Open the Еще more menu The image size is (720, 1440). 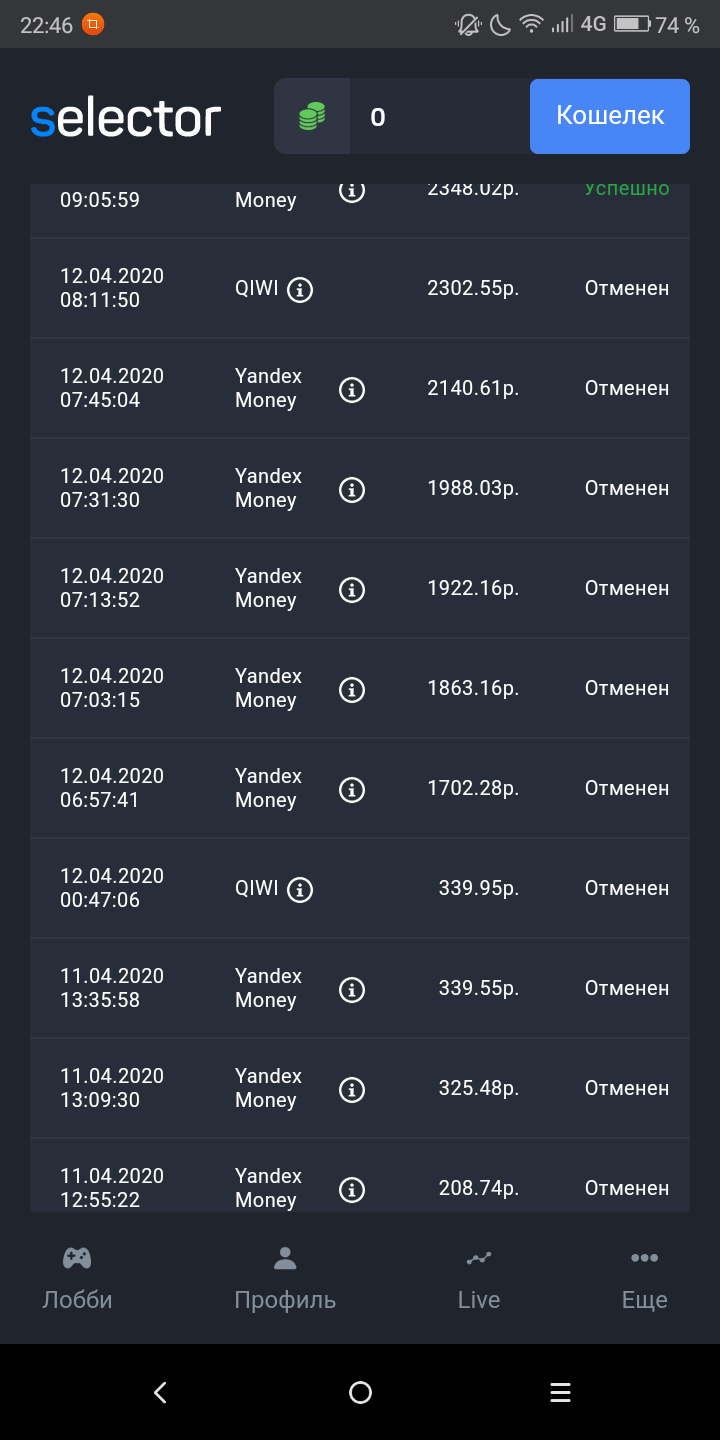tap(645, 1278)
